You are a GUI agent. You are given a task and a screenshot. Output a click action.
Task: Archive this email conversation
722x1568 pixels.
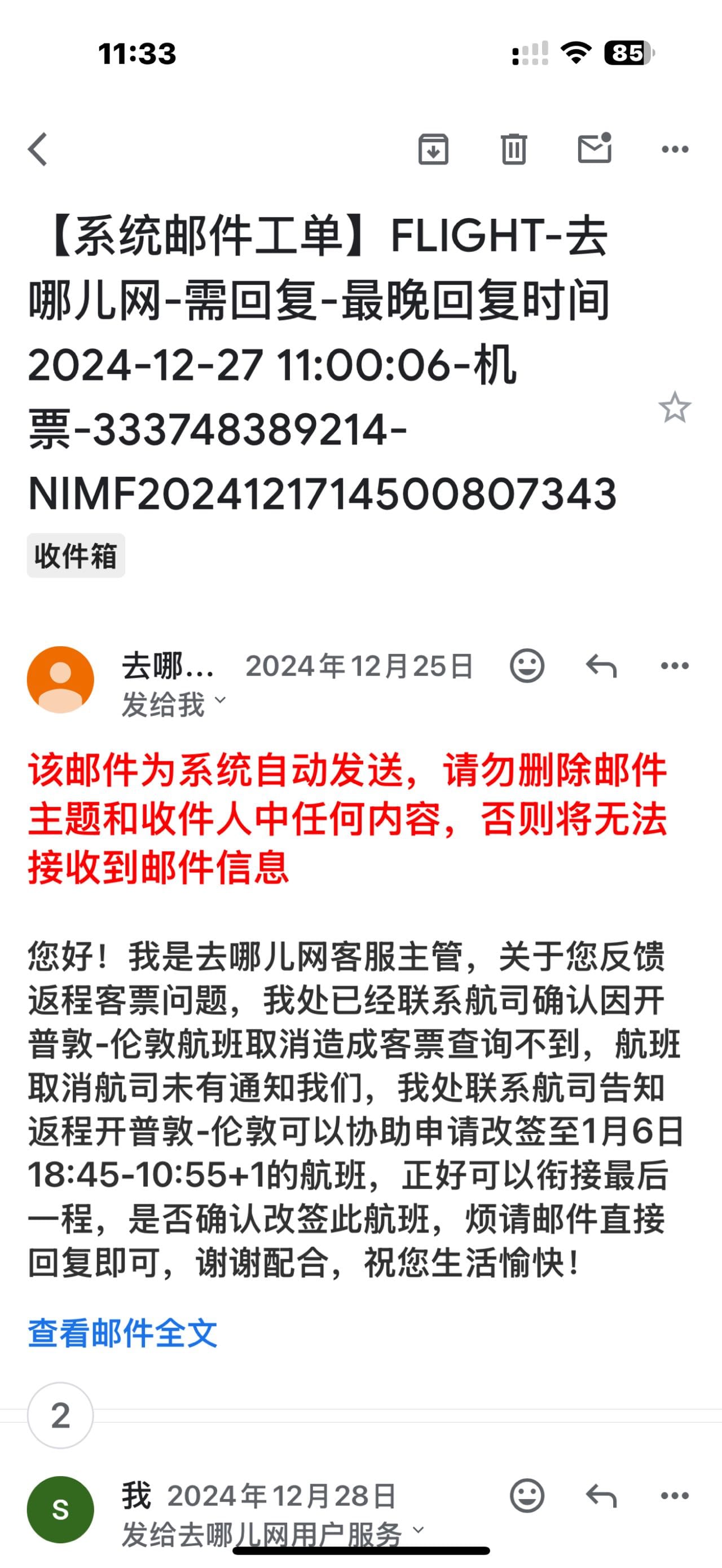pyautogui.click(x=433, y=149)
